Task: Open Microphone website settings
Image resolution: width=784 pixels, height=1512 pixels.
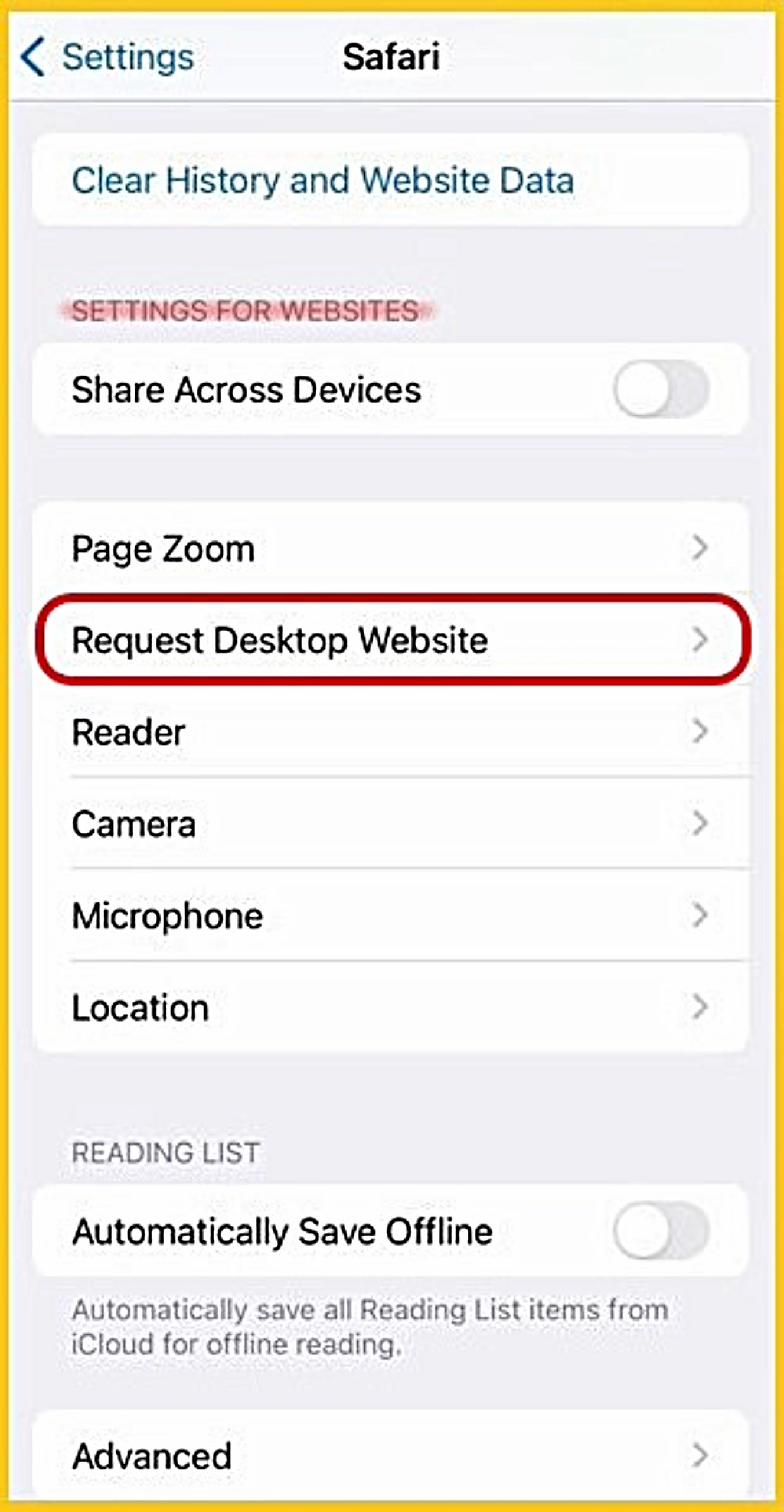Action: pyautogui.click(x=390, y=915)
